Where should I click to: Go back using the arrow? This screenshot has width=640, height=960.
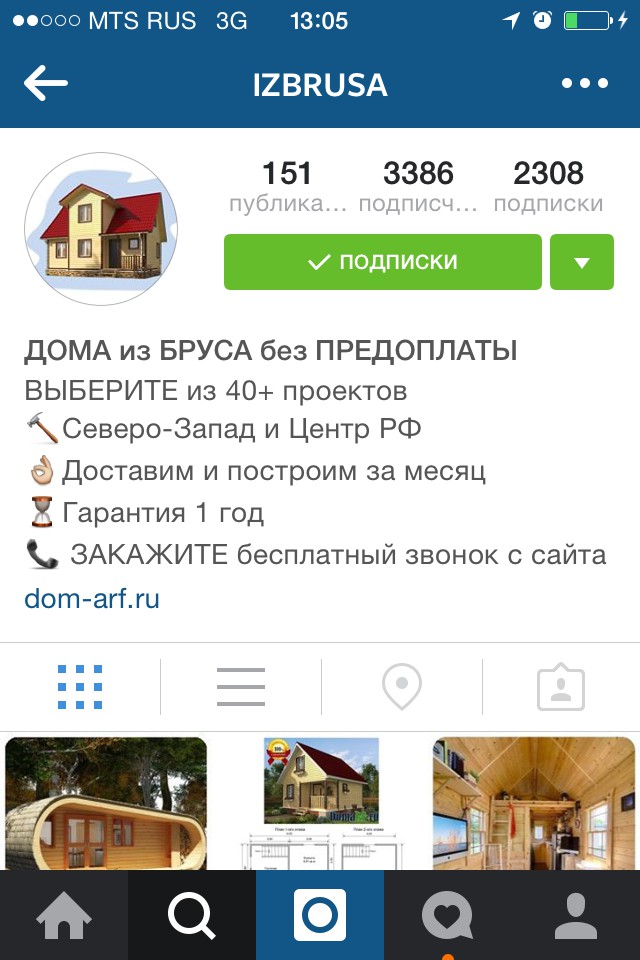click(x=46, y=84)
